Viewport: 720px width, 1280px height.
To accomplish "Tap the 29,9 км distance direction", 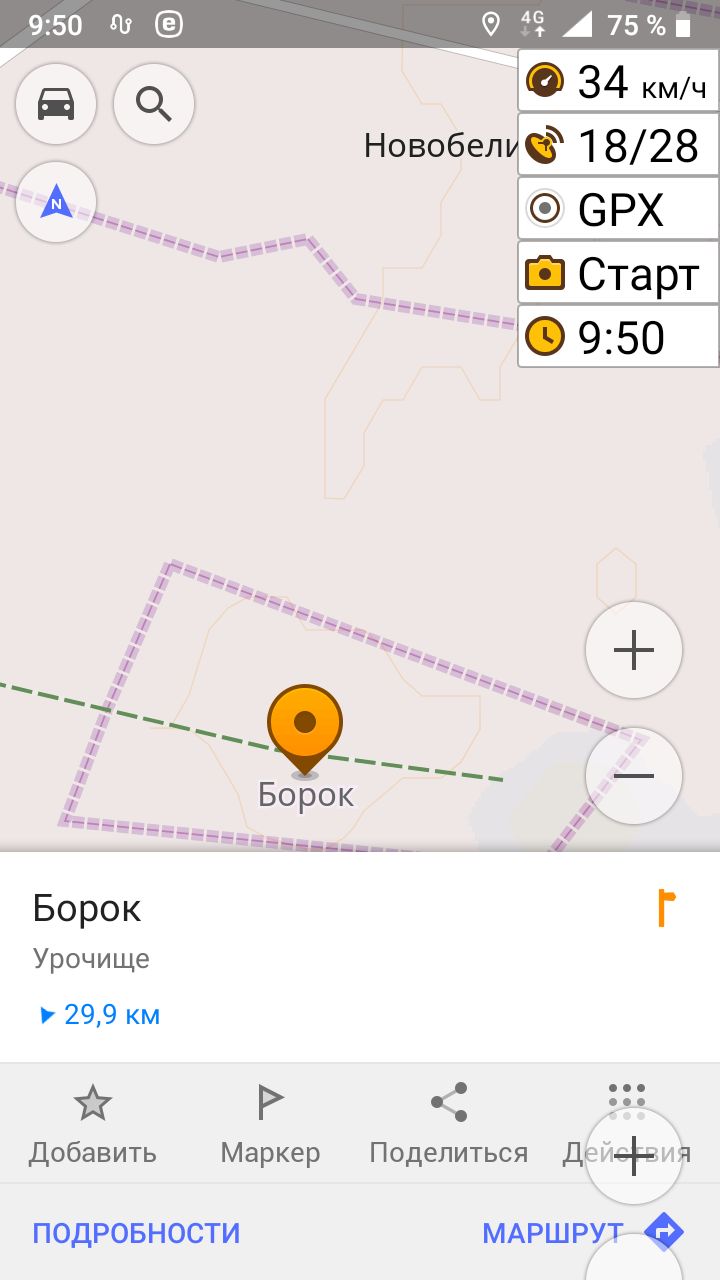I will (x=99, y=1015).
